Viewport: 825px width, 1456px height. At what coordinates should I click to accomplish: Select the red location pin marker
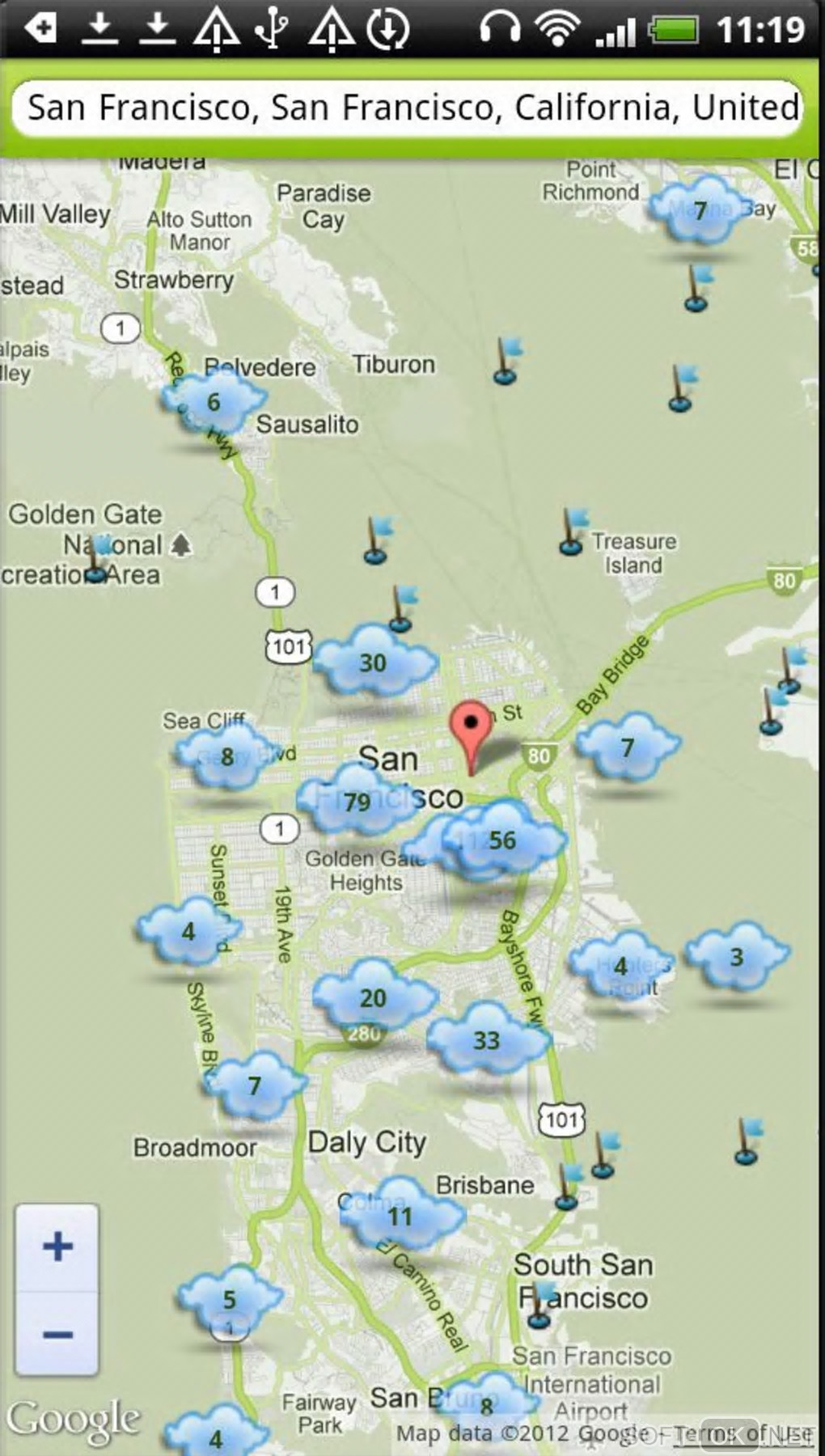tap(471, 730)
